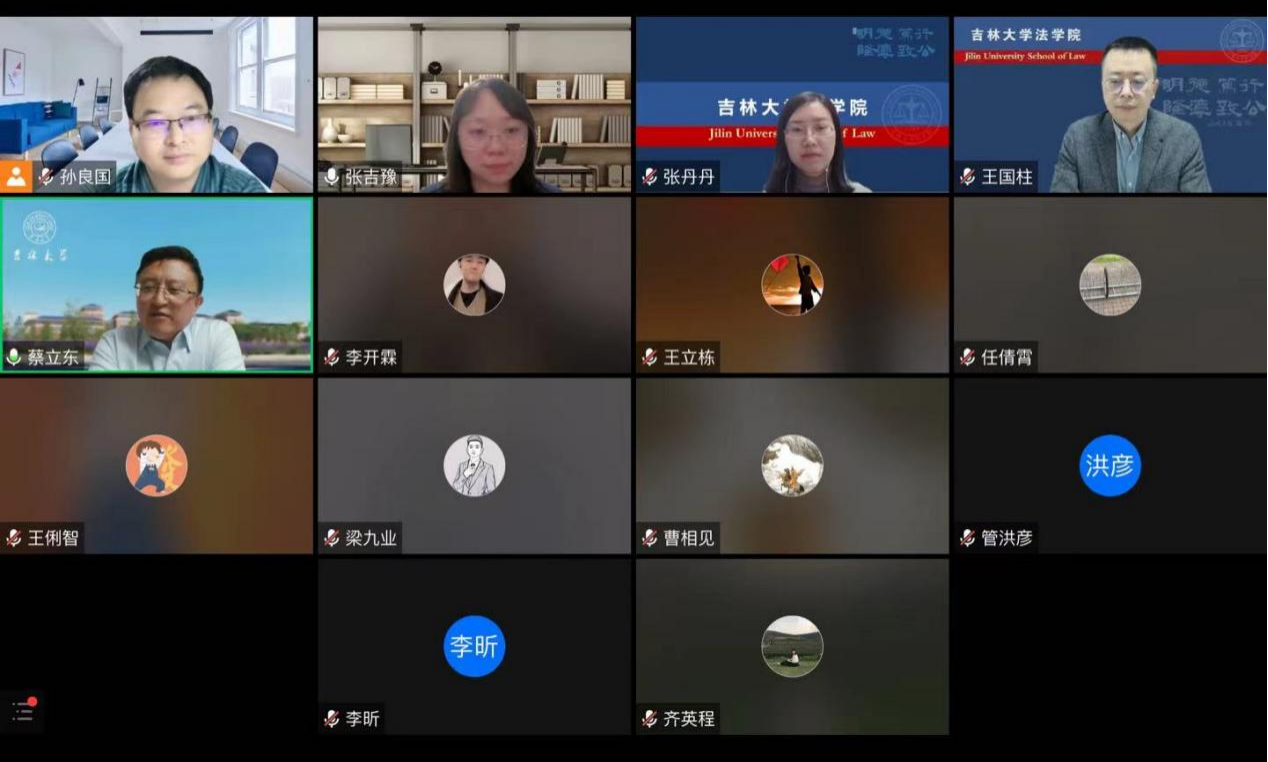Open 张吉豫's video tile
Screen dimensions: 1268x762
point(474,104)
